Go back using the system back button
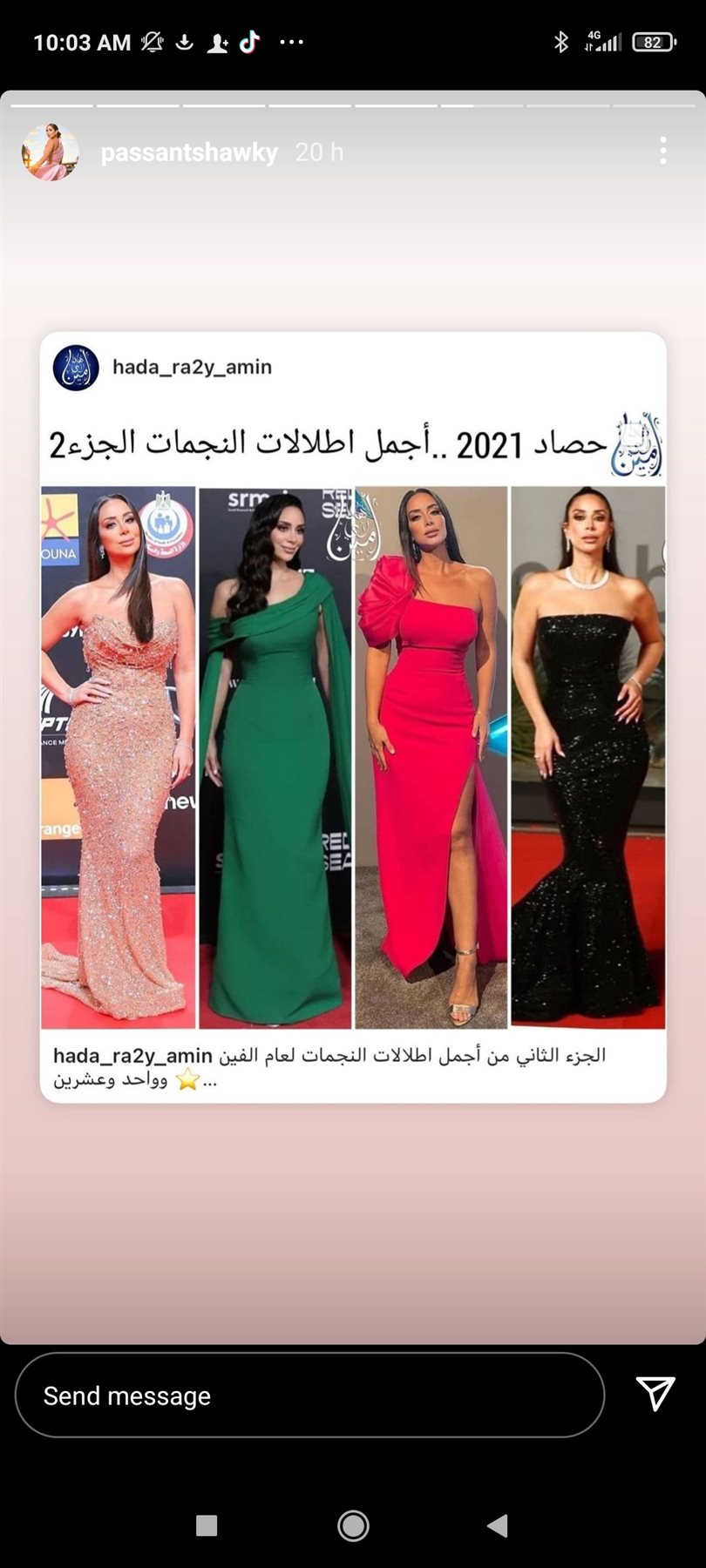The image size is (706, 1568). click(498, 1525)
